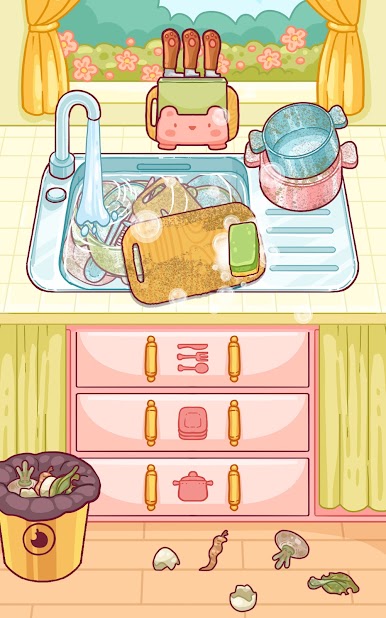
Task: Open the plates drawer
Action: point(192,423)
